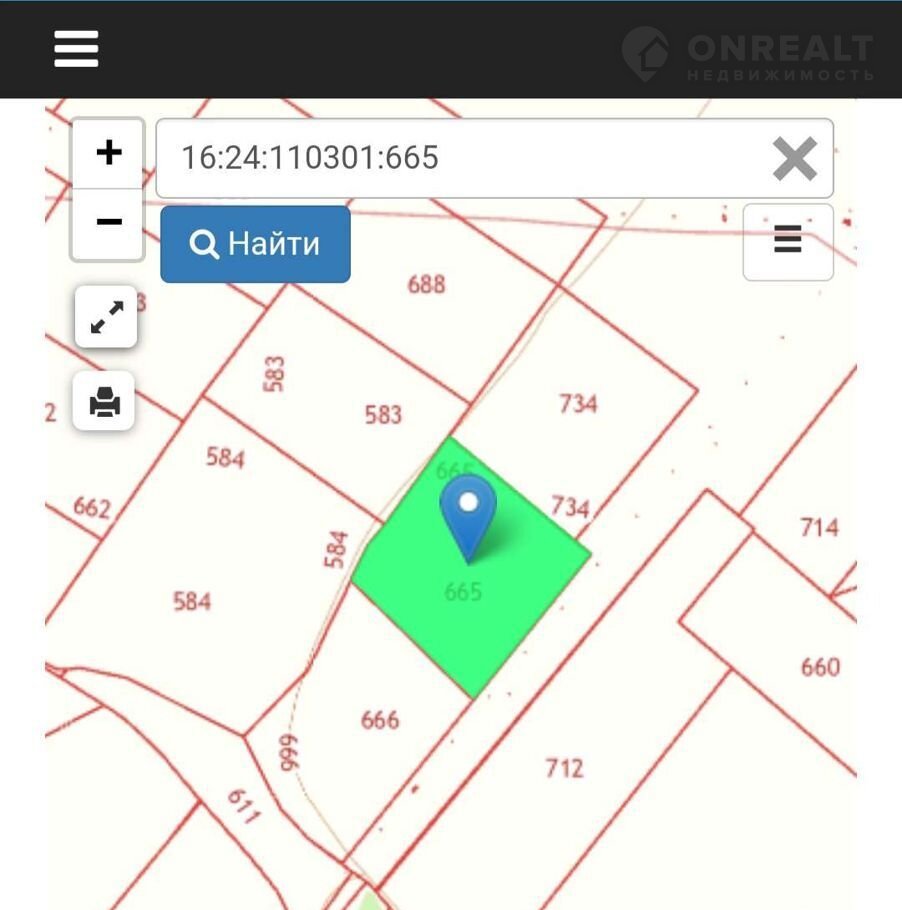Viewport: 902px width, 910px height.
Task: Clear the cadastral number field
Action: (794, 159)
